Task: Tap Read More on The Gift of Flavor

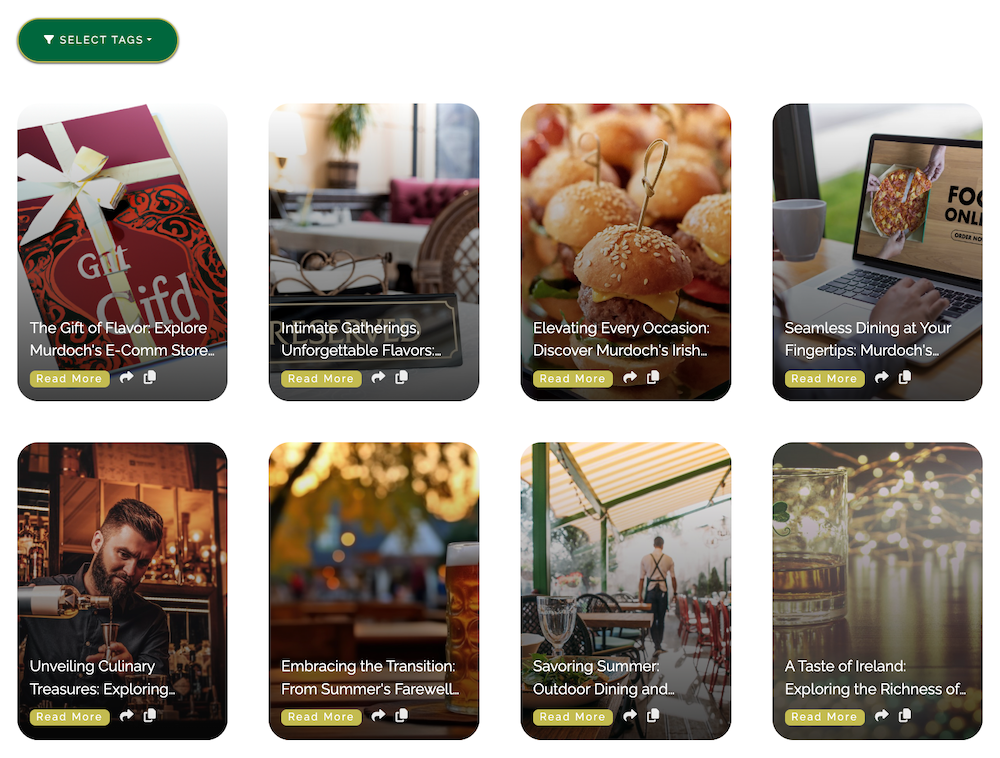Action: (69, 379)
